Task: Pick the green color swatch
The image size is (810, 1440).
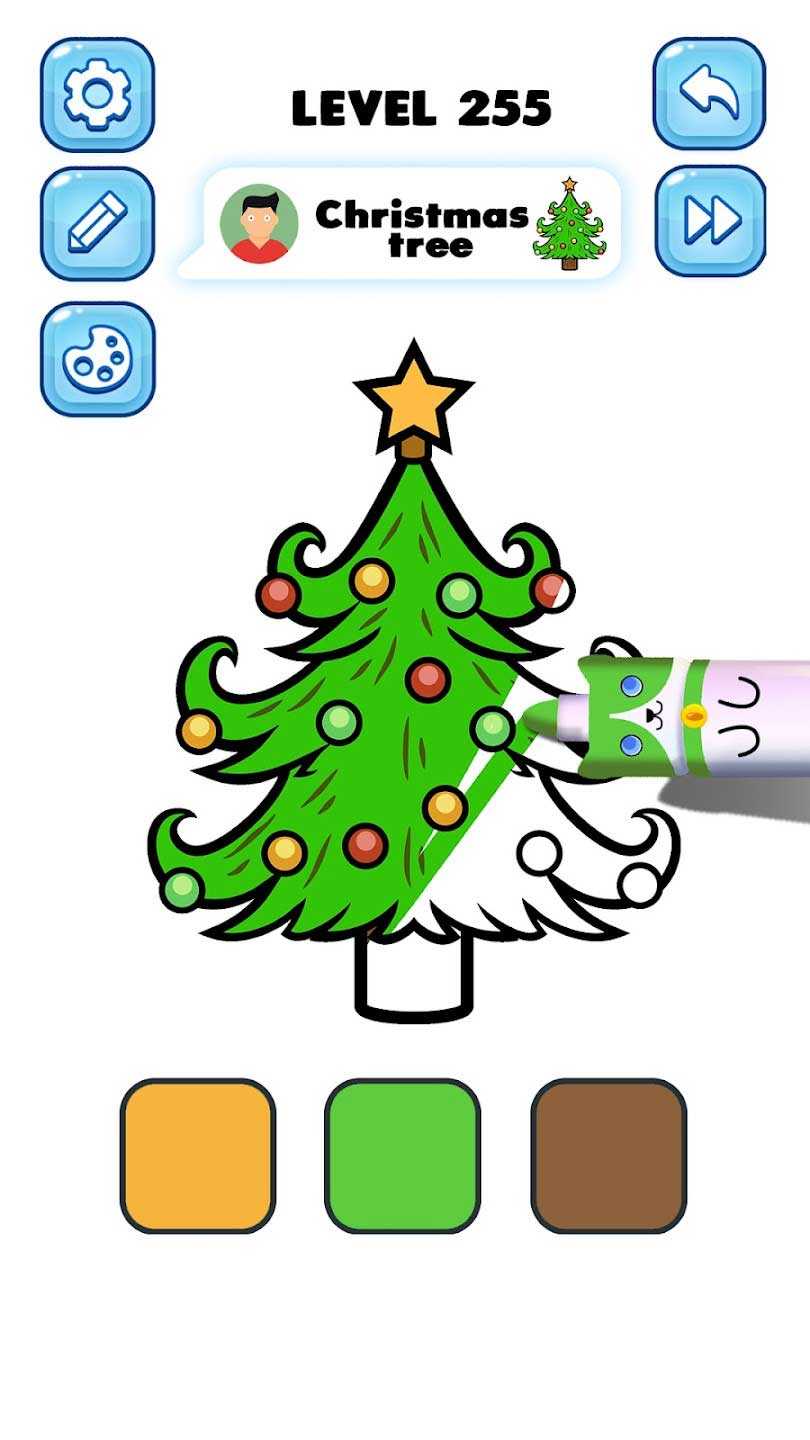Action: pos(402,1155)
